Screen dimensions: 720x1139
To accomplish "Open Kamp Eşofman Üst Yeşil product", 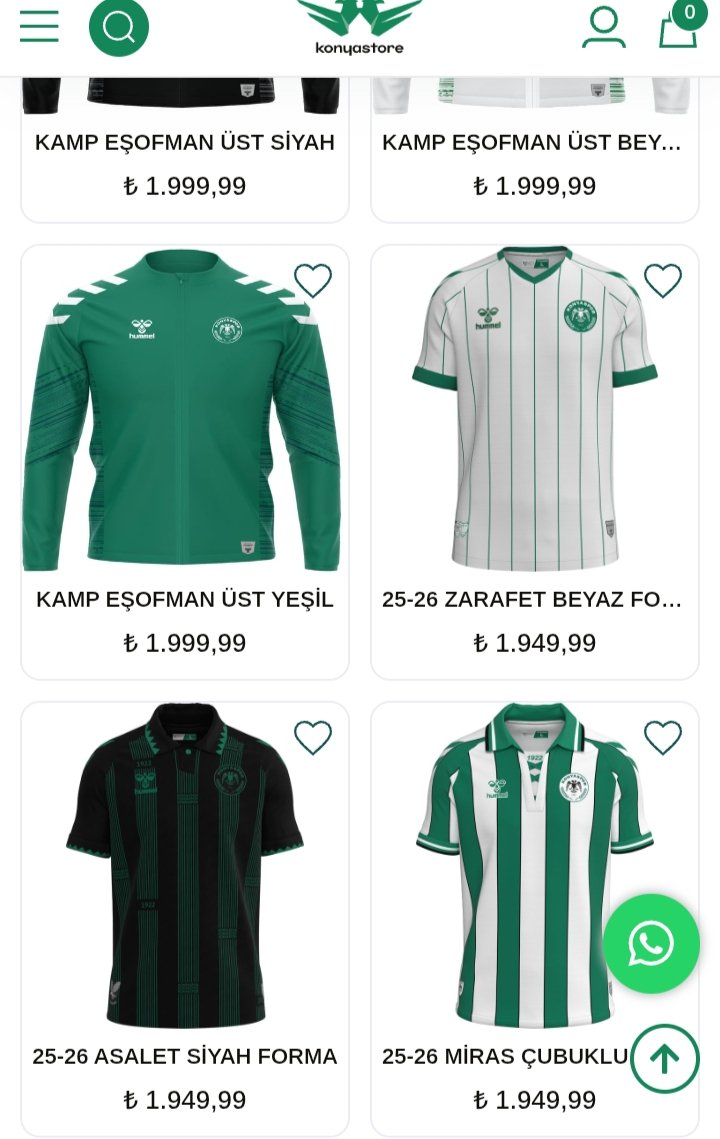I will click(182, 410).
